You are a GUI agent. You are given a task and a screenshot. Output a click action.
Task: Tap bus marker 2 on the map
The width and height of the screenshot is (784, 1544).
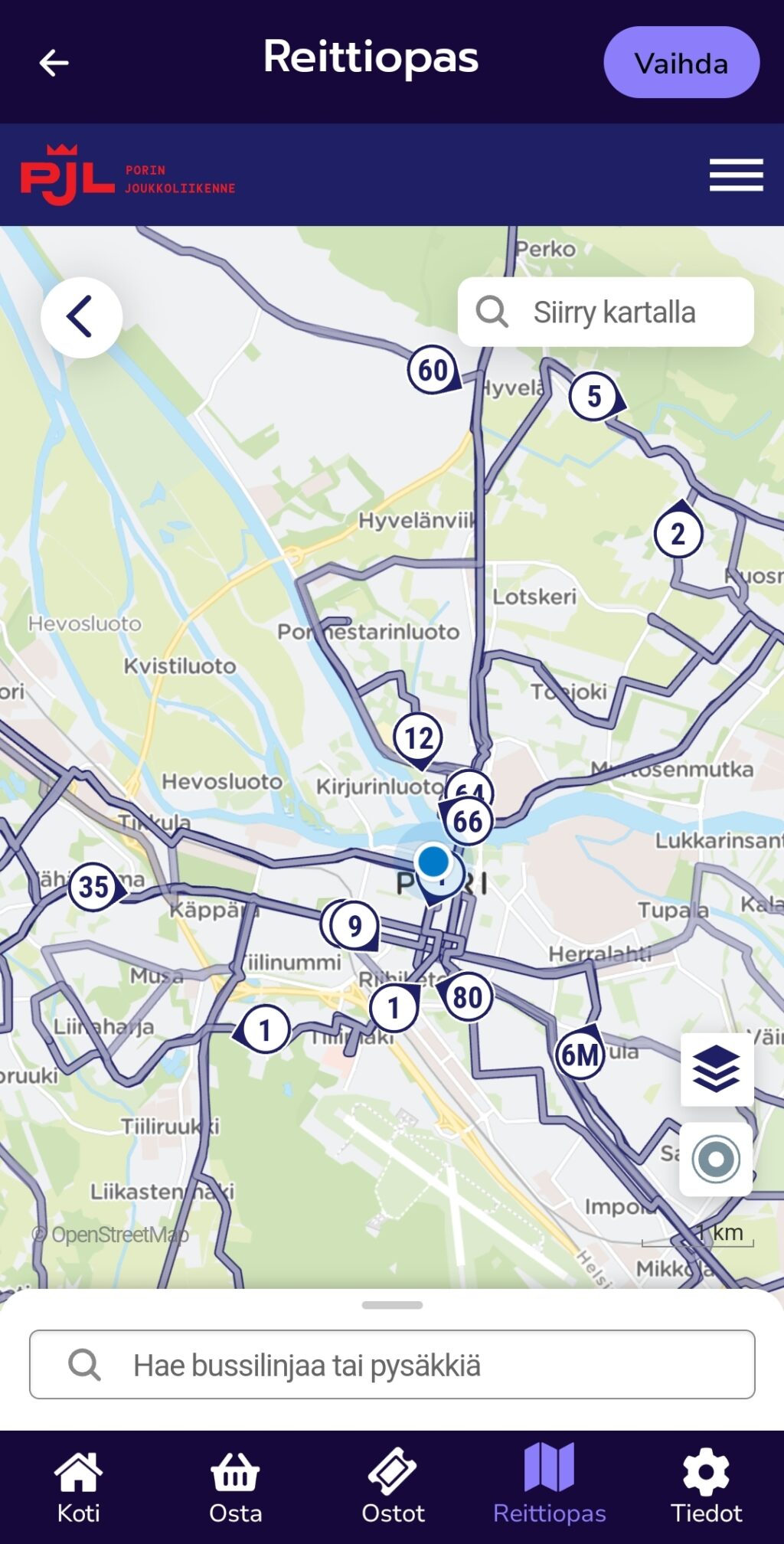[x=678, y=534]
